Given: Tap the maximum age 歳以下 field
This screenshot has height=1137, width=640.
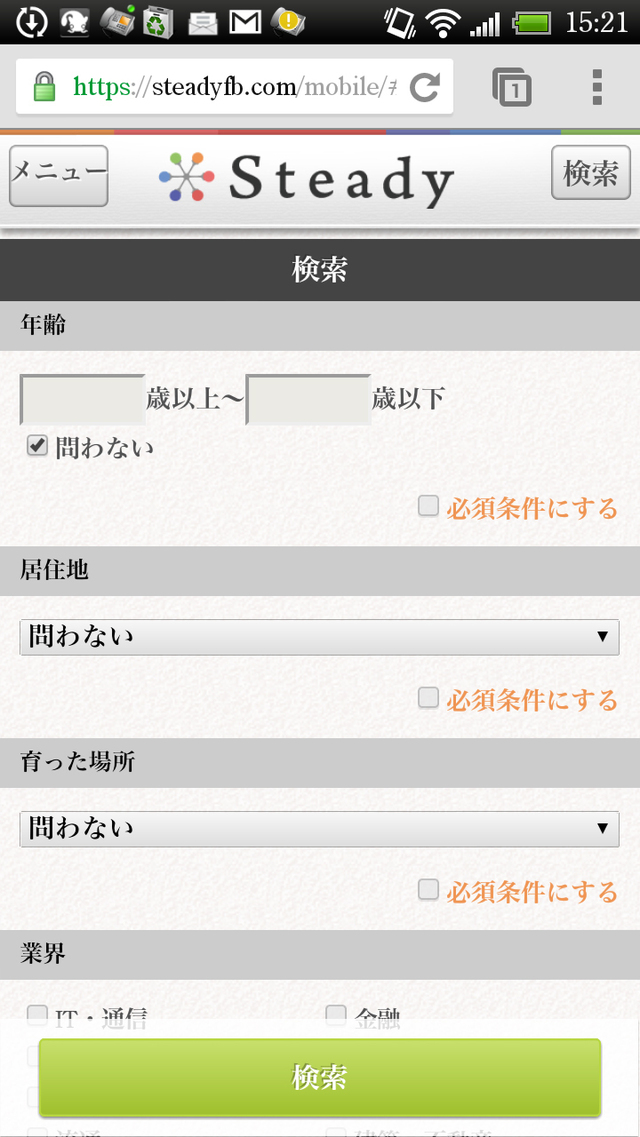Looking at the screenshot, I should click(x=308, y=400).
